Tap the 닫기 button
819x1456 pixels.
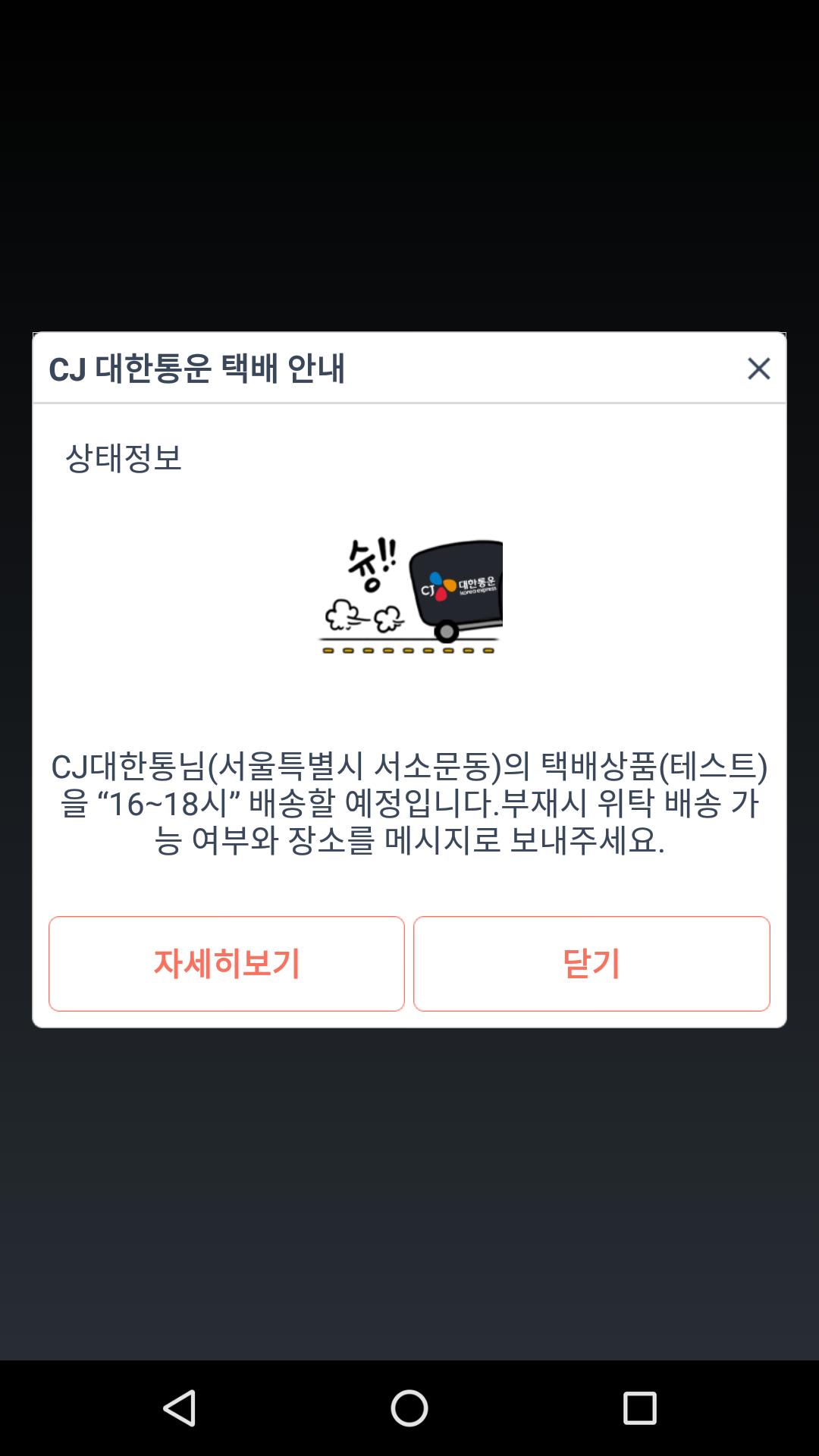pos(591,963)
